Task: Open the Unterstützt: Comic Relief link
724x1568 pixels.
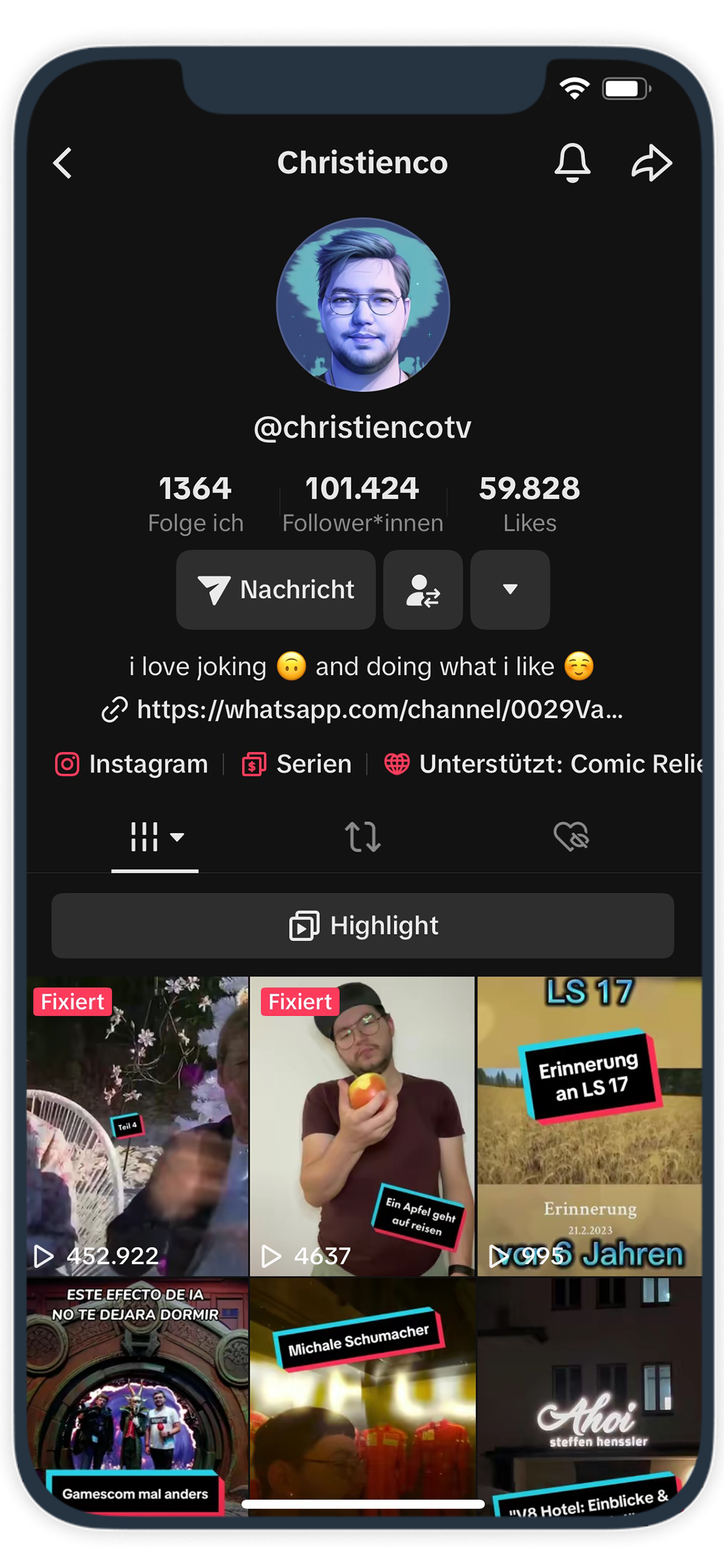Action: (x=544, y=764)
